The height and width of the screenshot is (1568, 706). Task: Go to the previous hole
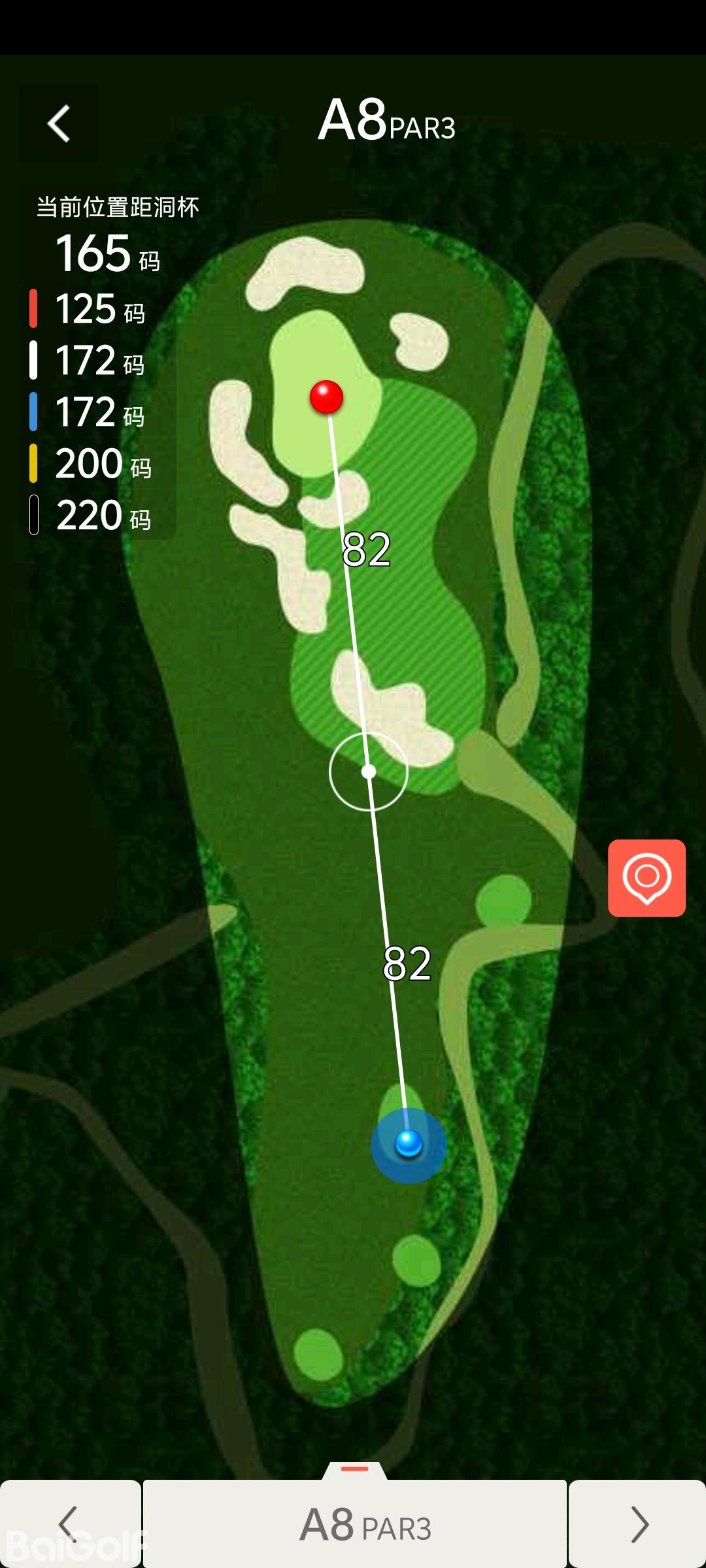coord(69,1524)
